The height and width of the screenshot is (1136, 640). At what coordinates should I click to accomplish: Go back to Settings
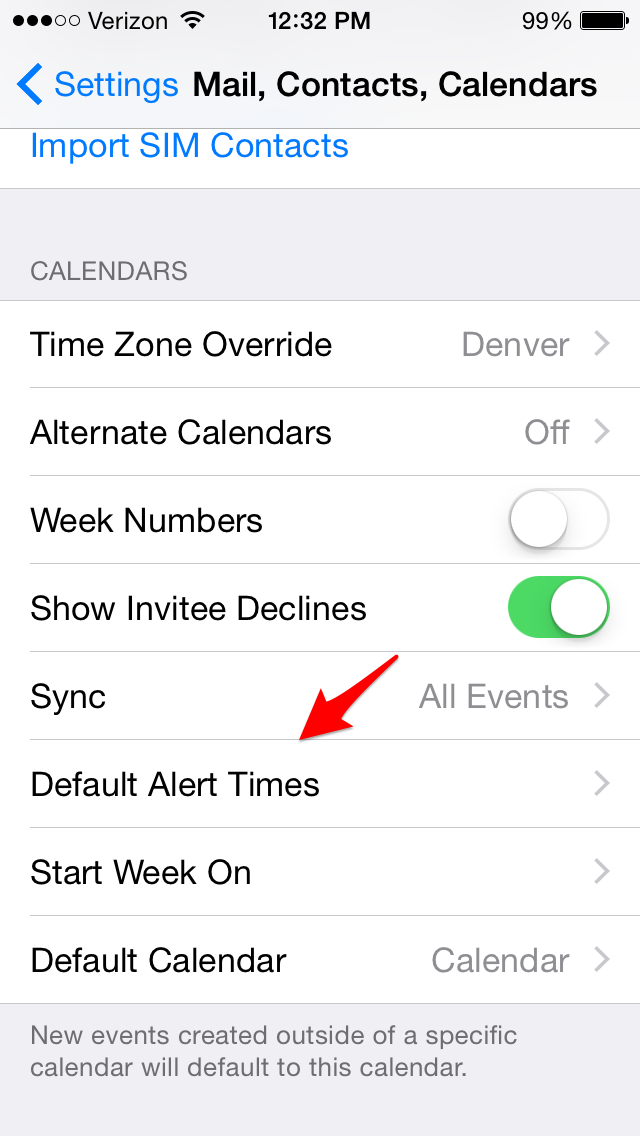pos(97,85)
